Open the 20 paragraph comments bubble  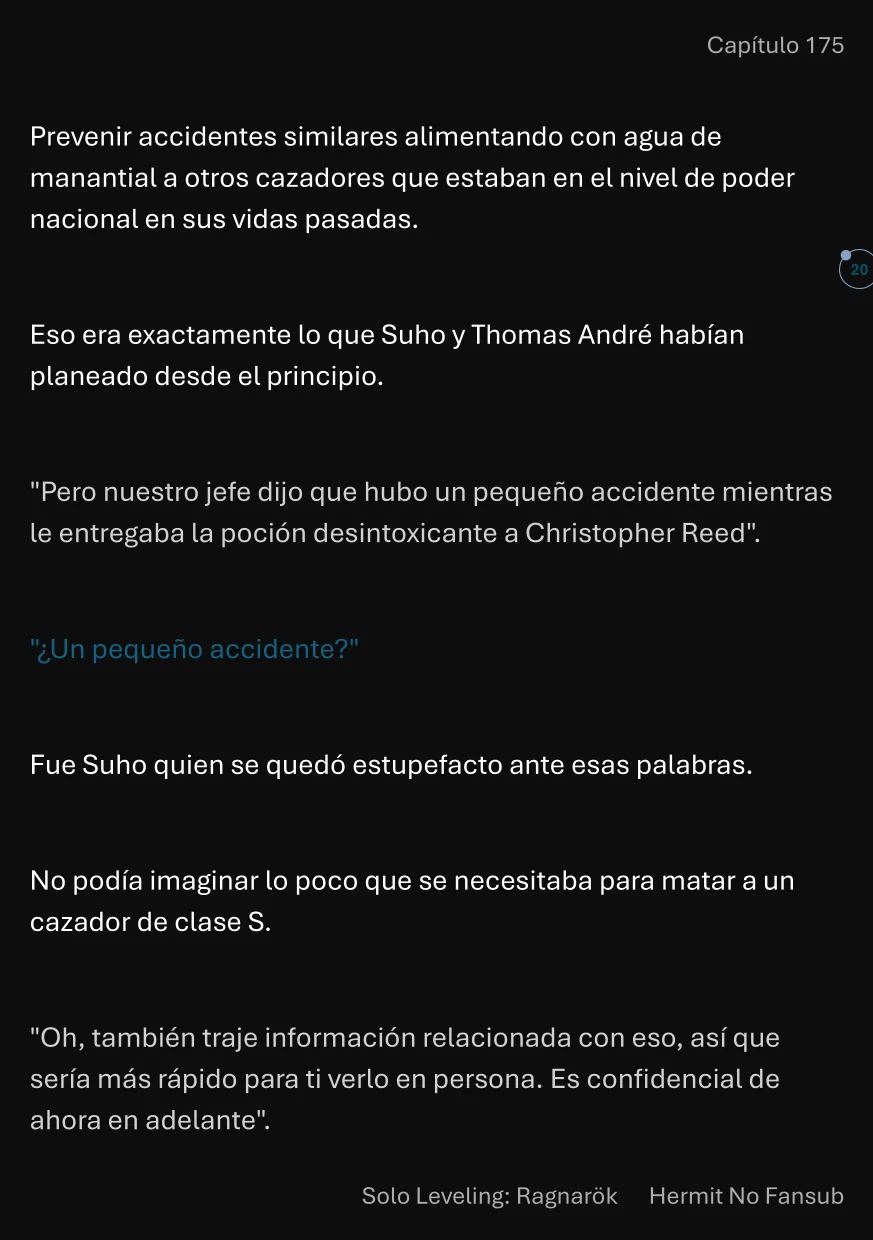click(x=857, y=269)
